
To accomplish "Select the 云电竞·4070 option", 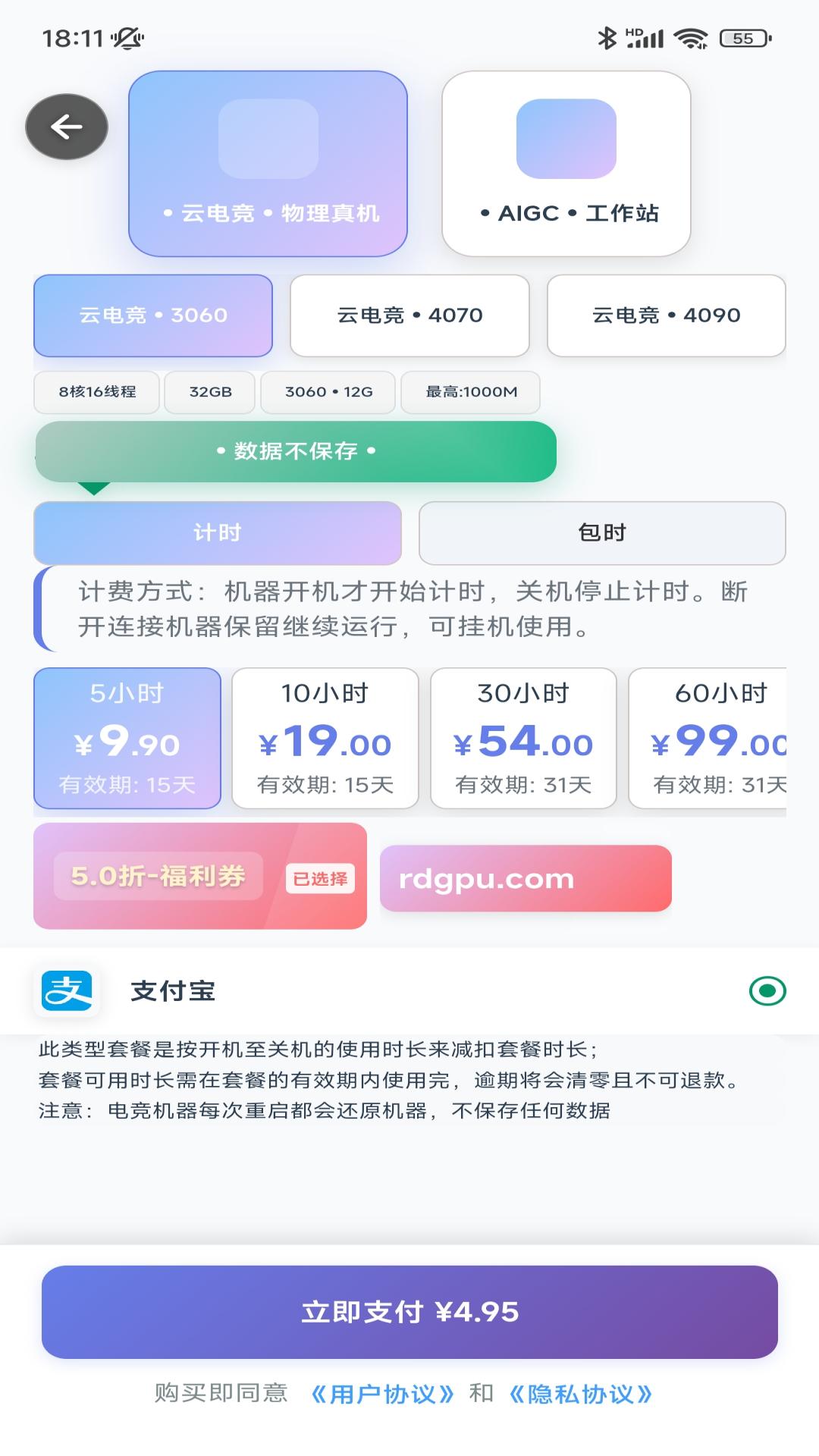I will tap(409, 316).
